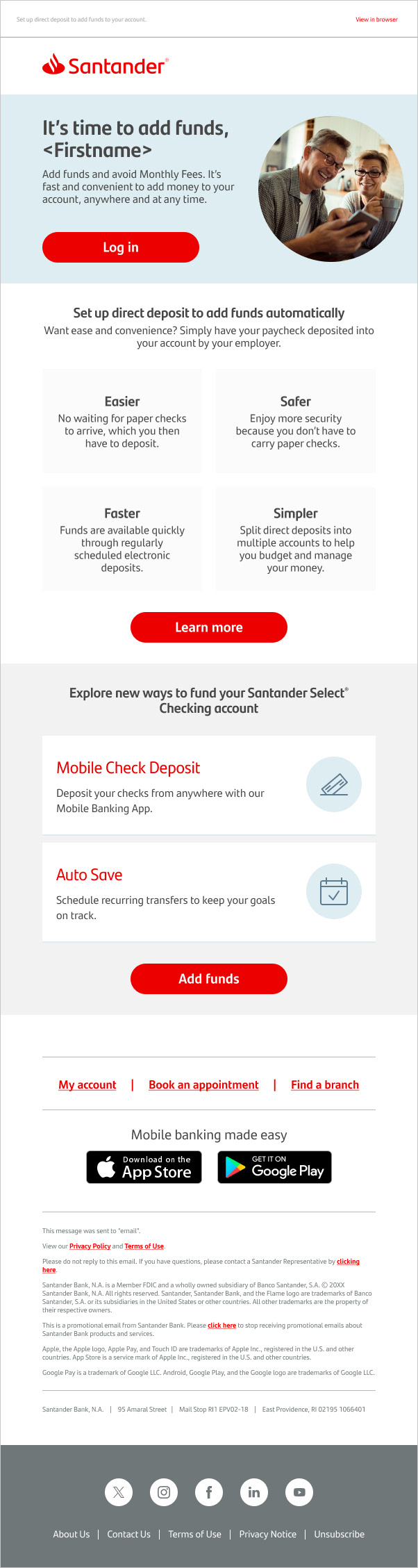Download on the App Store badge

(144, 1167)
